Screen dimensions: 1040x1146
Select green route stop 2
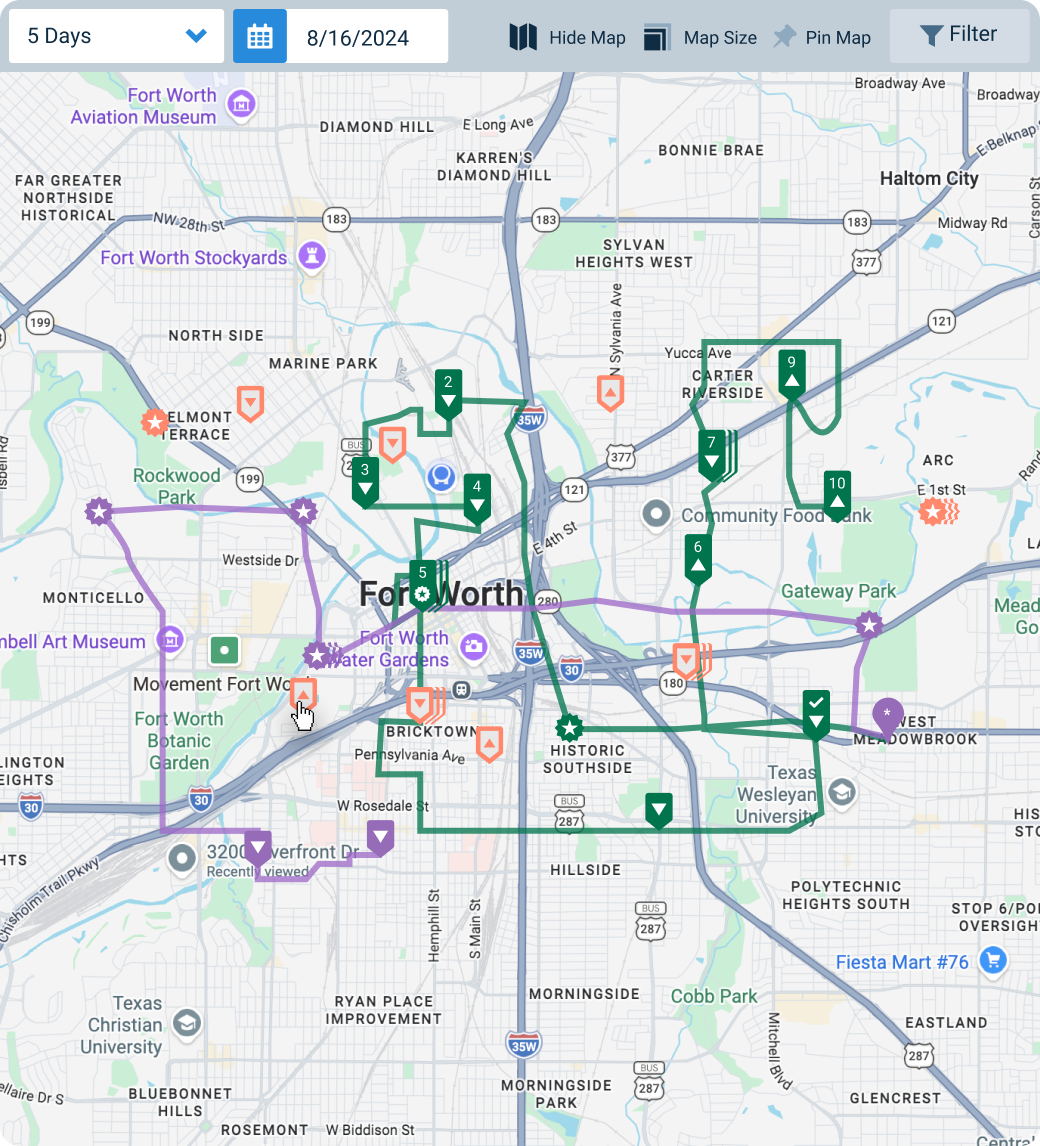(448, 391)
